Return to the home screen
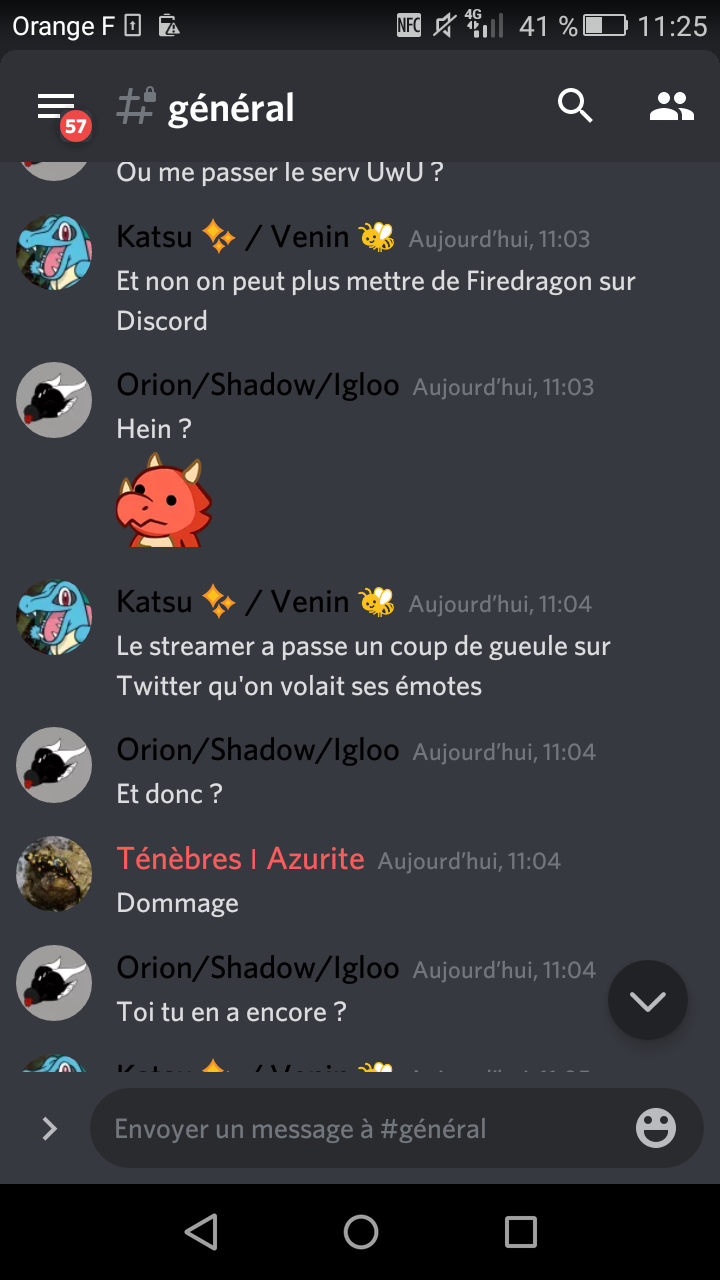Image resolution: width=720 pixels, height=1280 pixels. [360, 1232]
